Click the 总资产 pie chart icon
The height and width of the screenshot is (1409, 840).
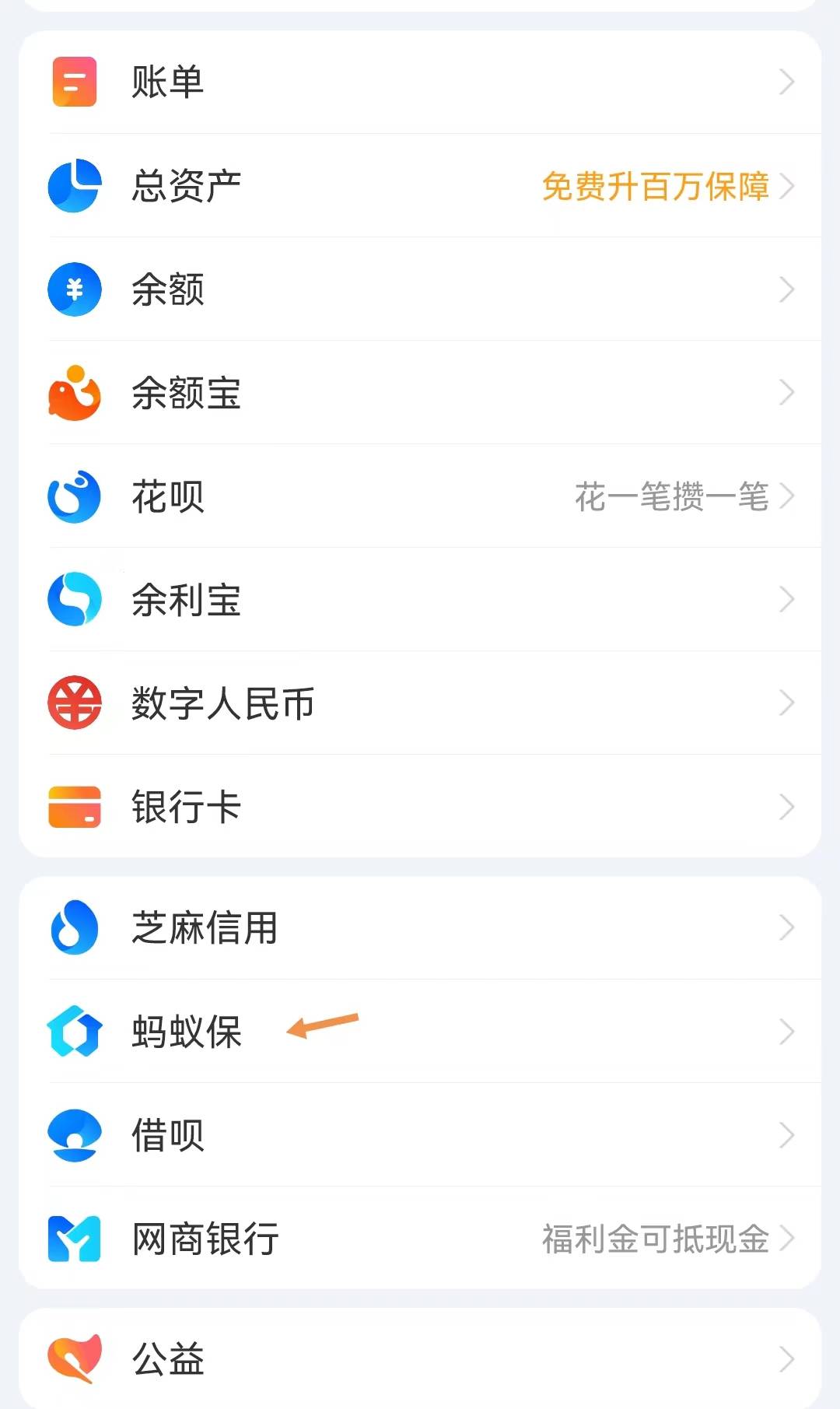point(74,185)
